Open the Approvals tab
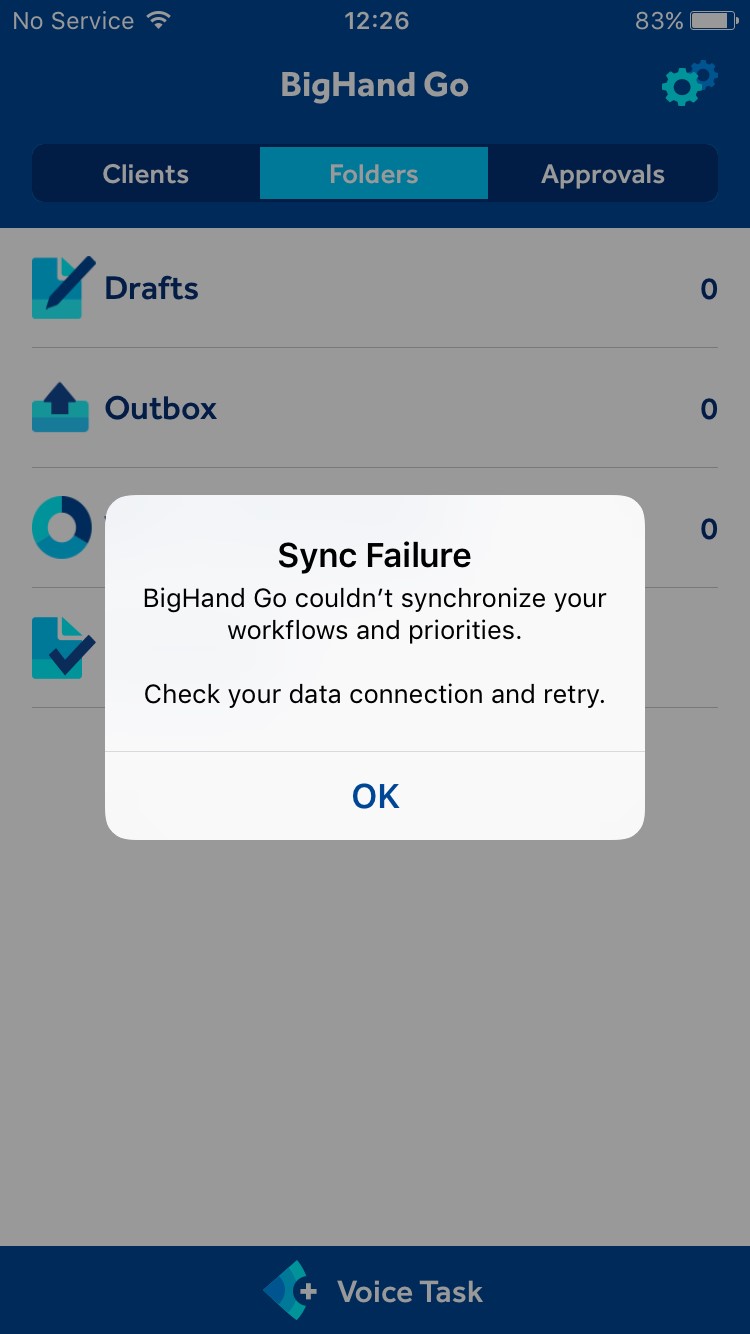 click(x=603, y=173)
